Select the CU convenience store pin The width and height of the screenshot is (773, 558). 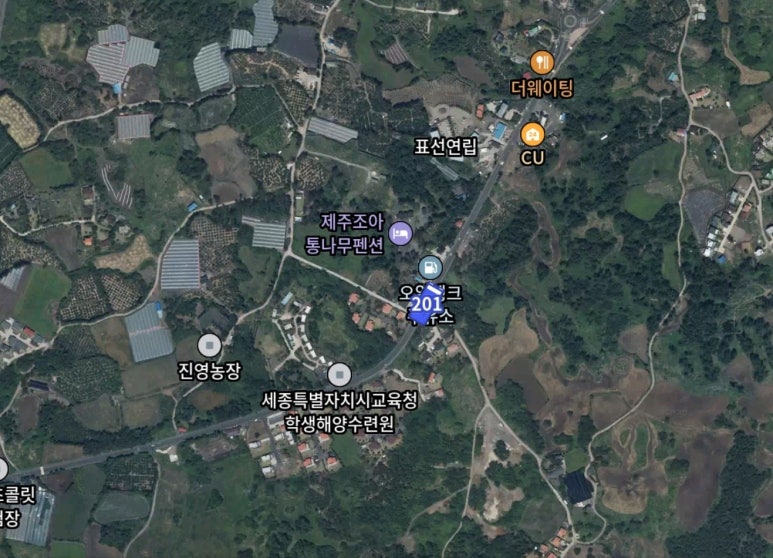point(533,133)
